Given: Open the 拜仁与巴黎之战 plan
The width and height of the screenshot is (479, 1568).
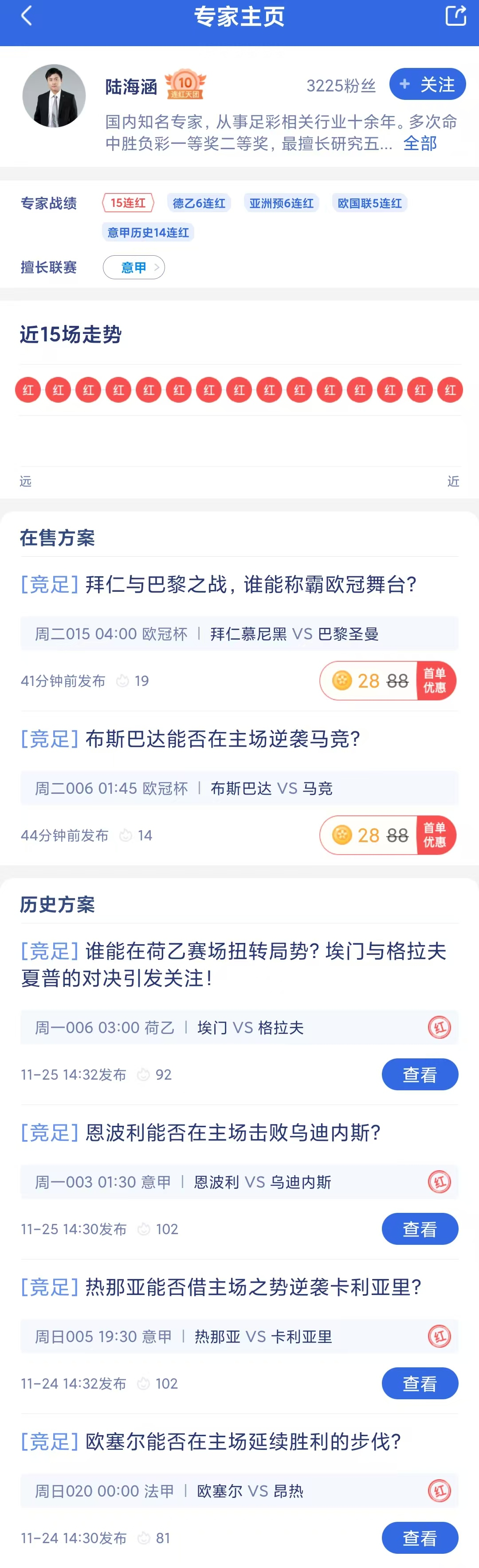Looking at the screenshot, I should 219,584.
